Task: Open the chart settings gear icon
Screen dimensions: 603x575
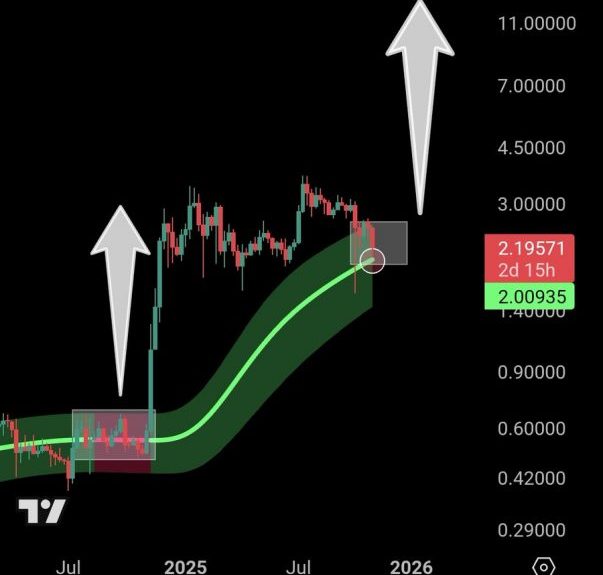Action: pos(543,566)
